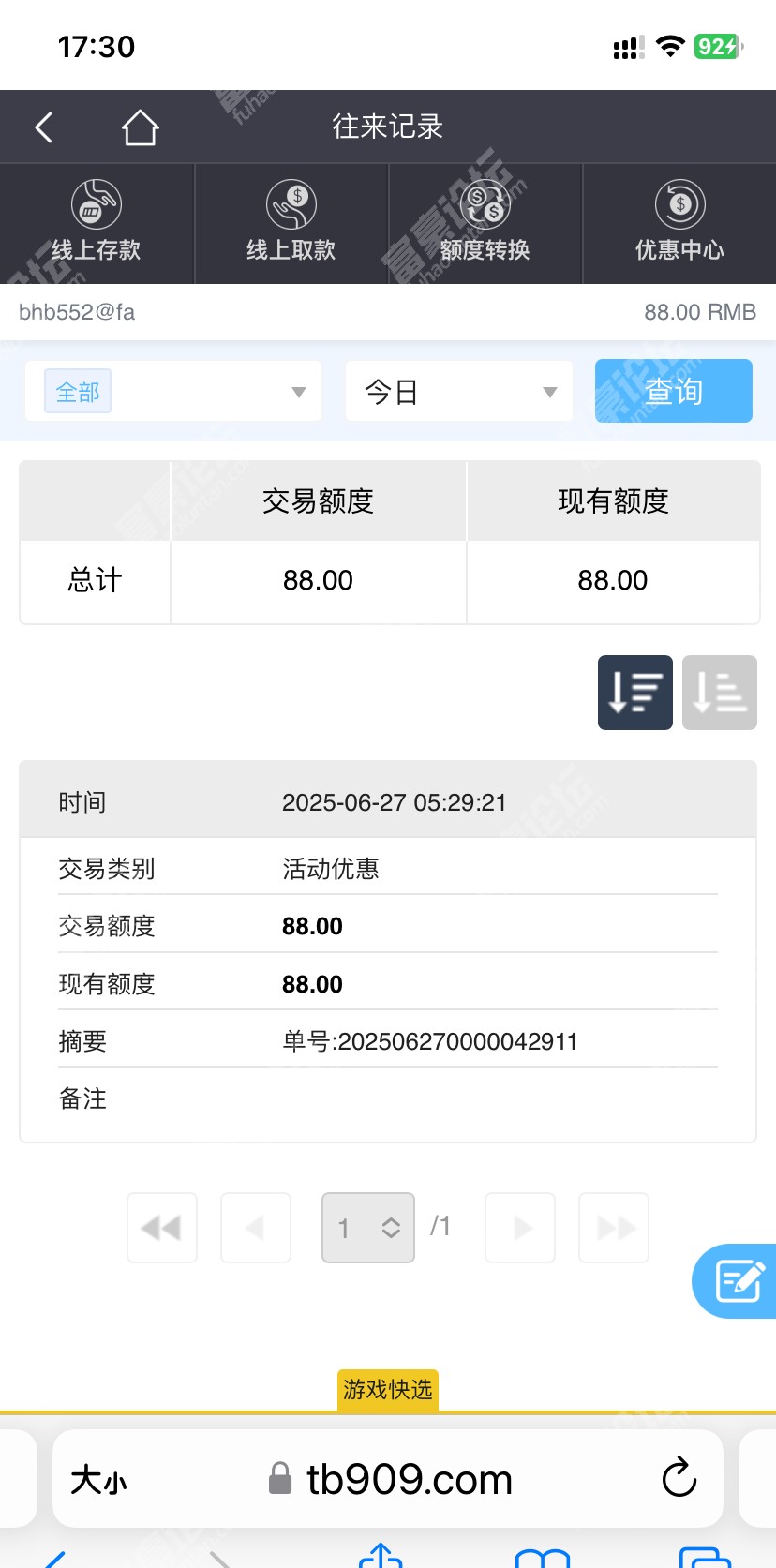
Task: Jump to the last page
Action: click(x=614, y=1228)
